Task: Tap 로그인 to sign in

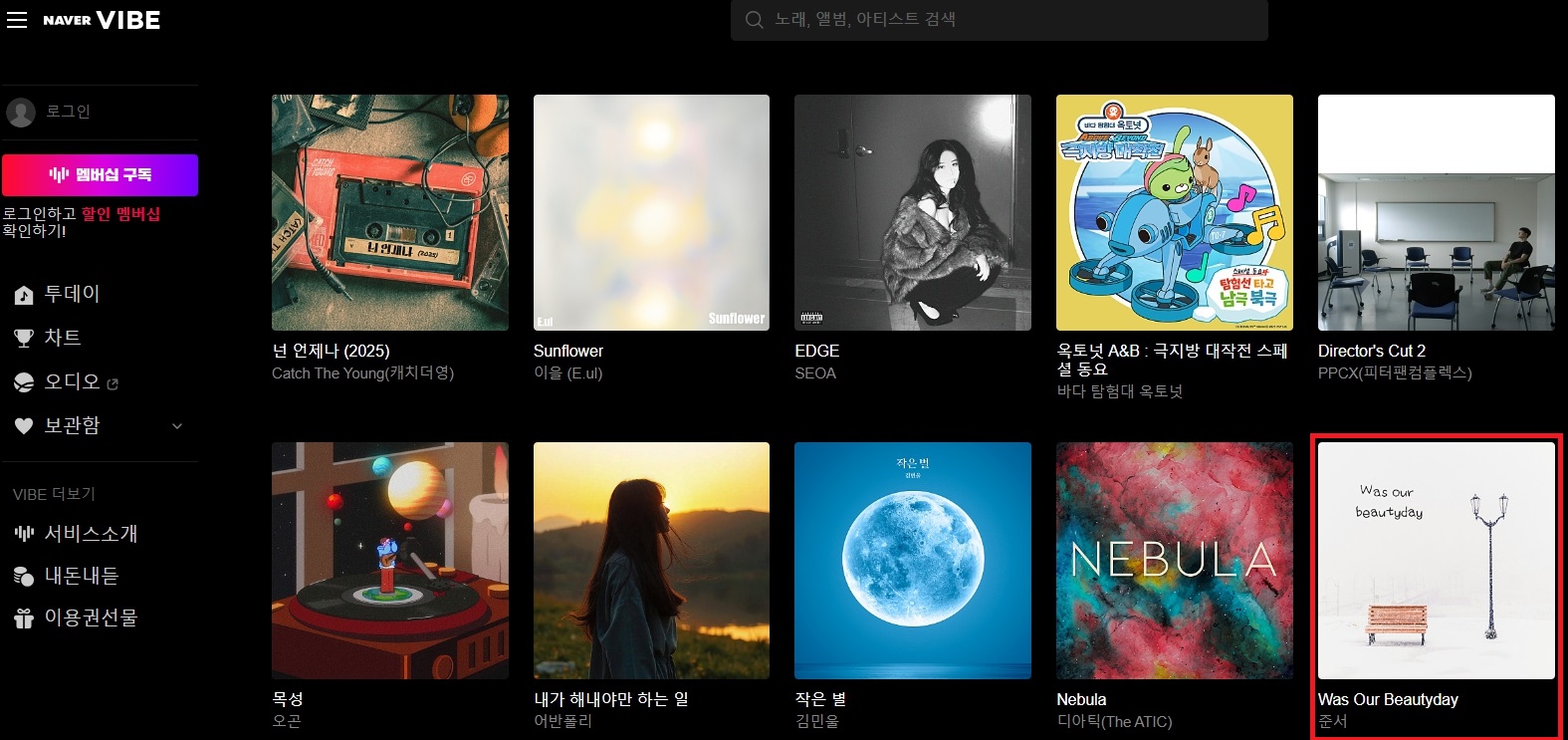Action: click(68, 112)
